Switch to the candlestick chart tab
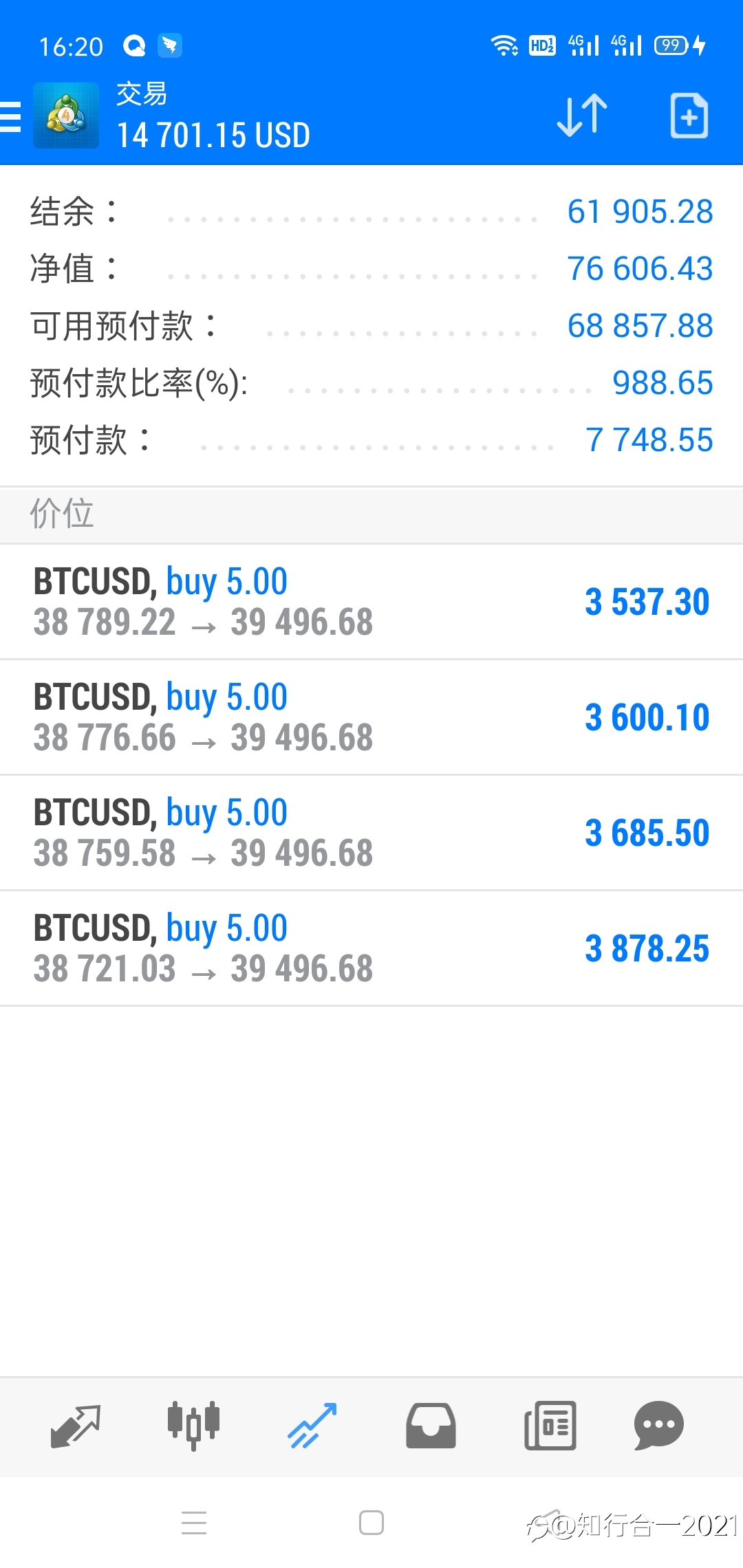743x1568 pixels. pyautogui.click(x=193, y=1426)
